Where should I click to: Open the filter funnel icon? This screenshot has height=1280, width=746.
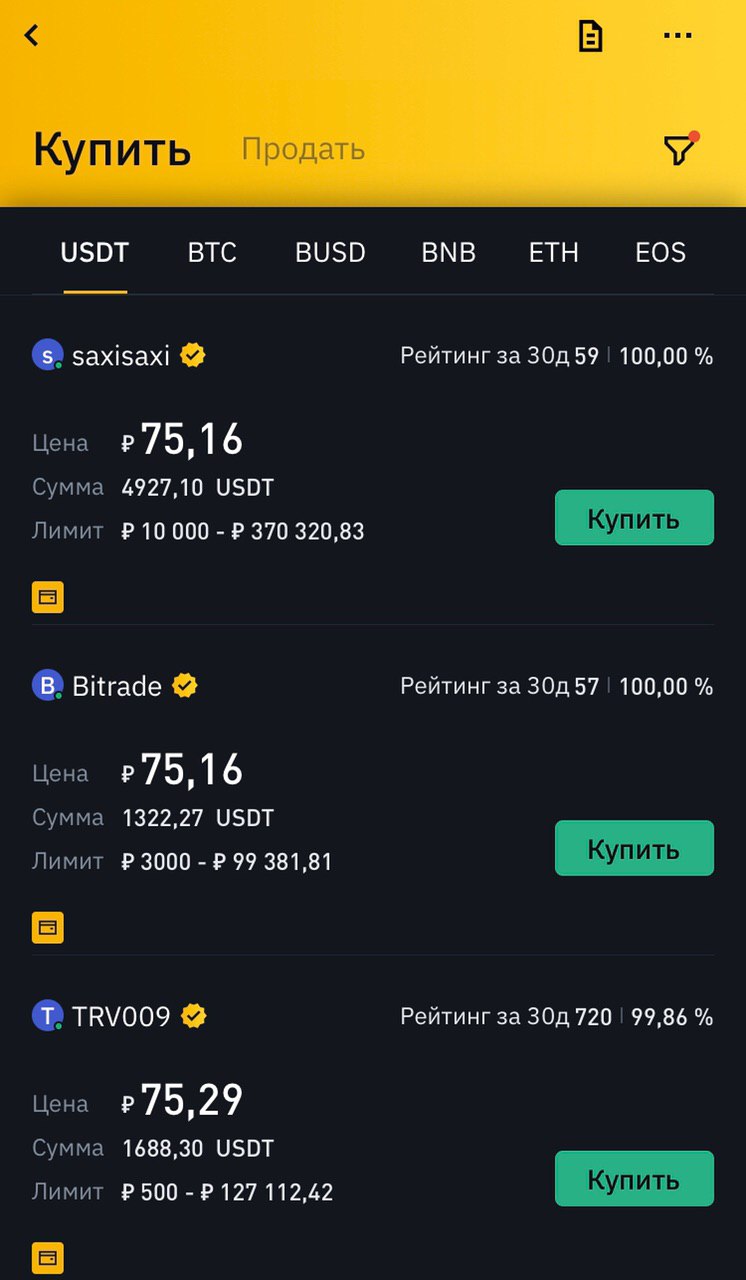pos(680,149)
